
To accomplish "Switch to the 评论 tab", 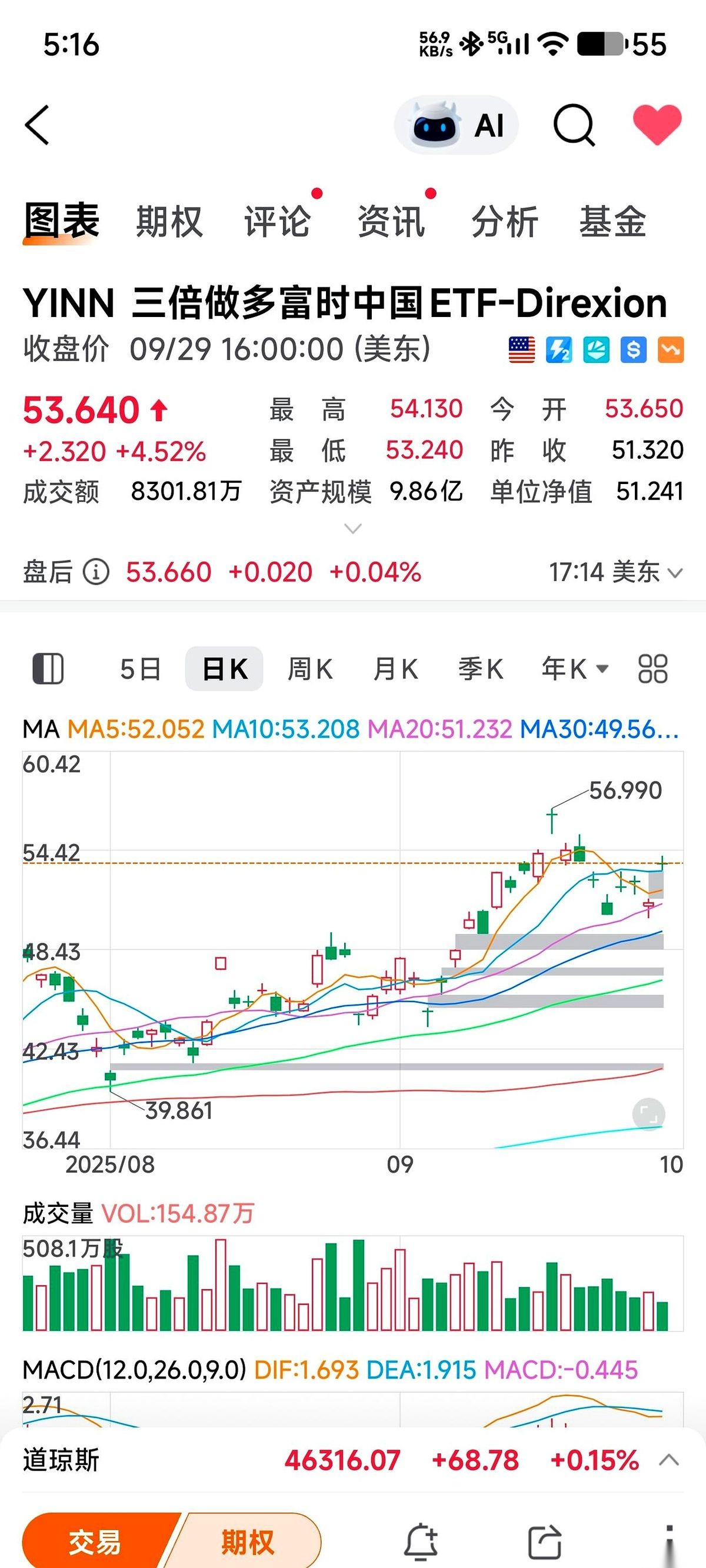I will (278, 222).
